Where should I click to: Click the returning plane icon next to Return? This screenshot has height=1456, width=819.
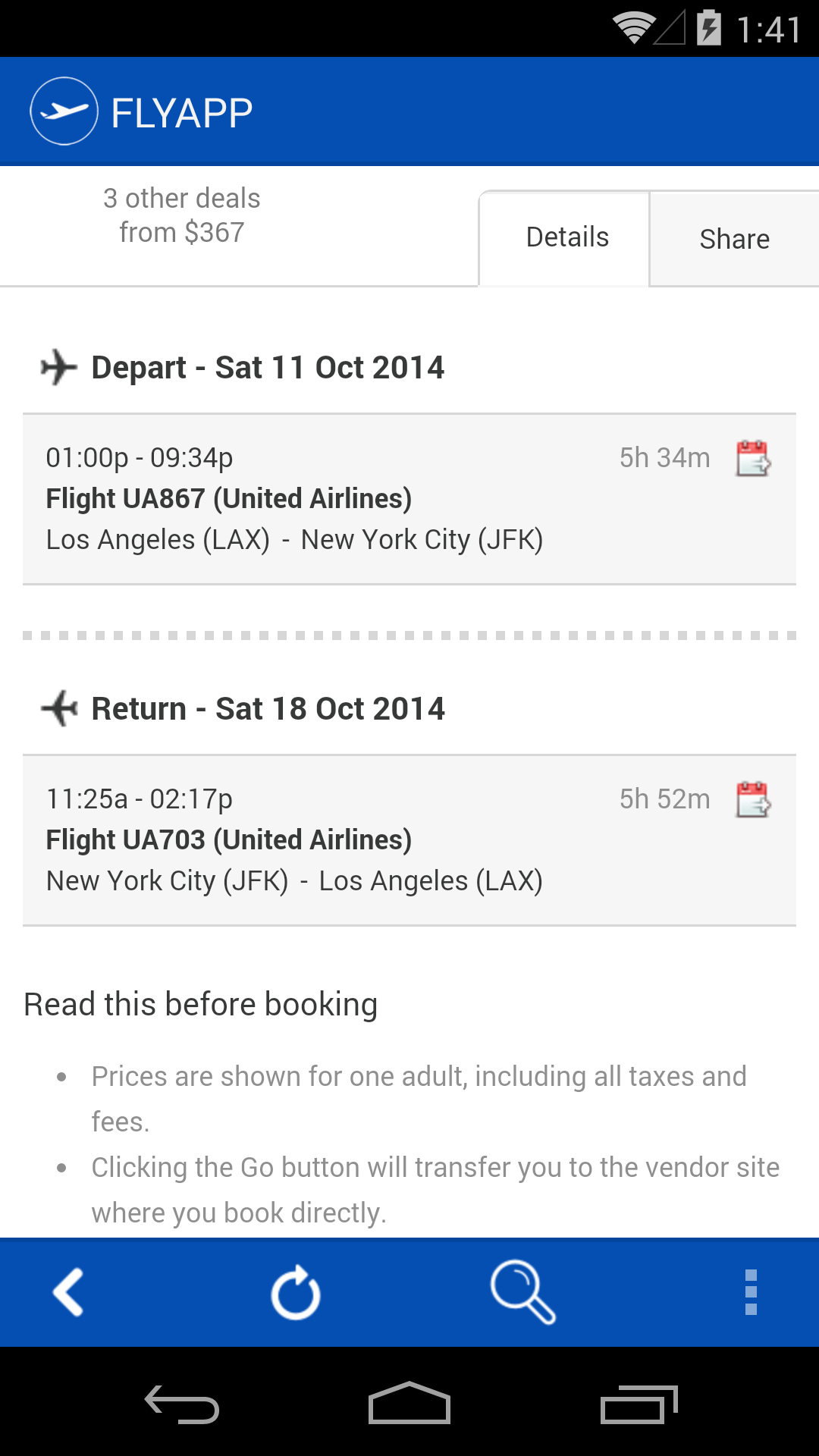pos(58,708)
